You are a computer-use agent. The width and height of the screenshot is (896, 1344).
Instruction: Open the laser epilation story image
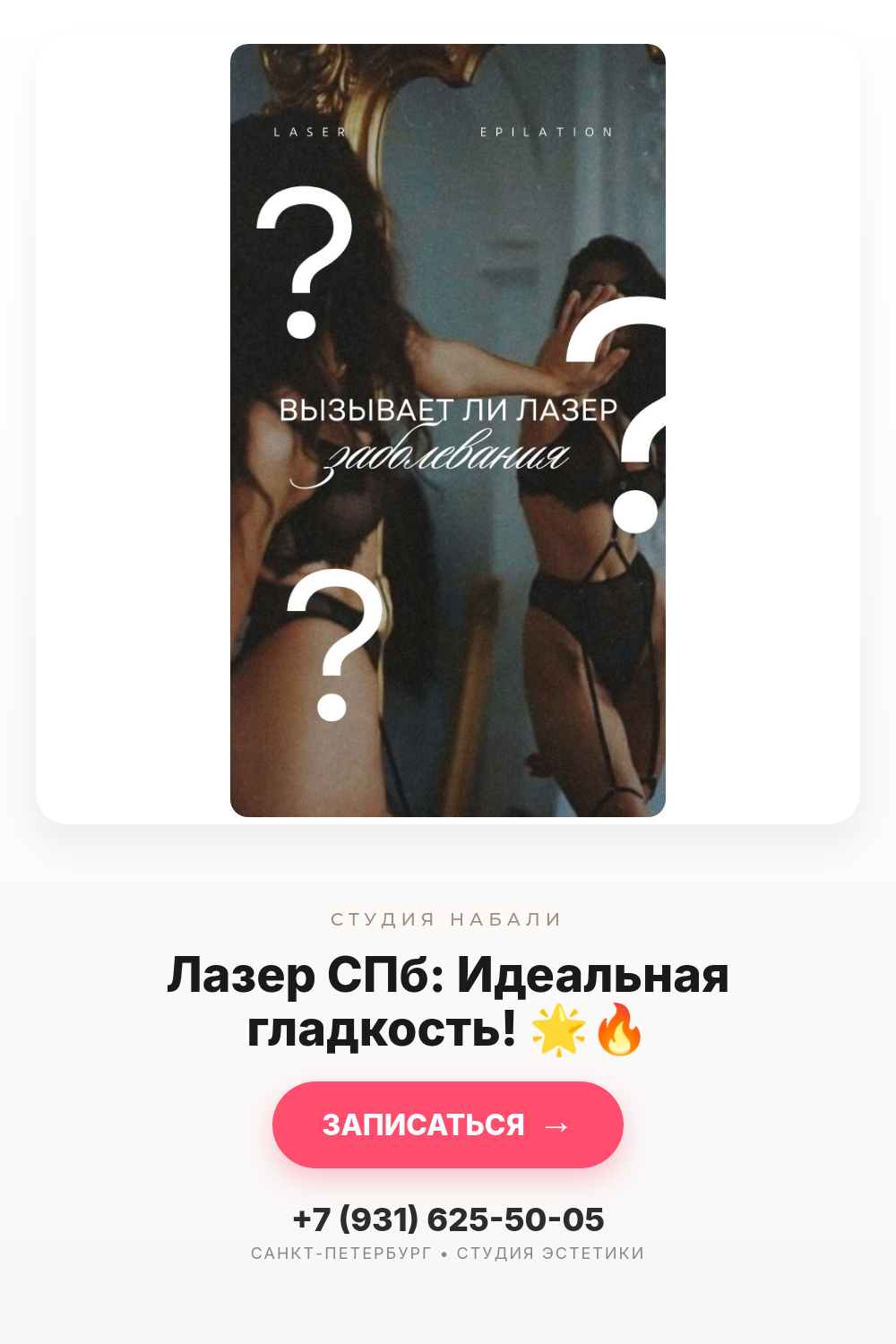[448, 430]
